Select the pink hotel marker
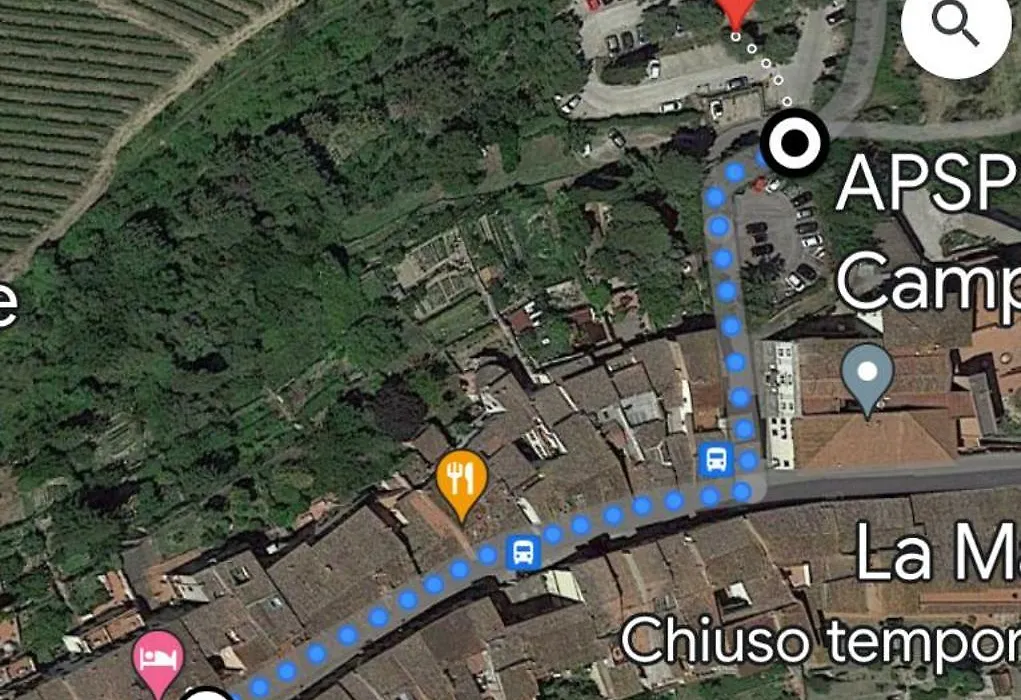 click(x=159, y=660)
